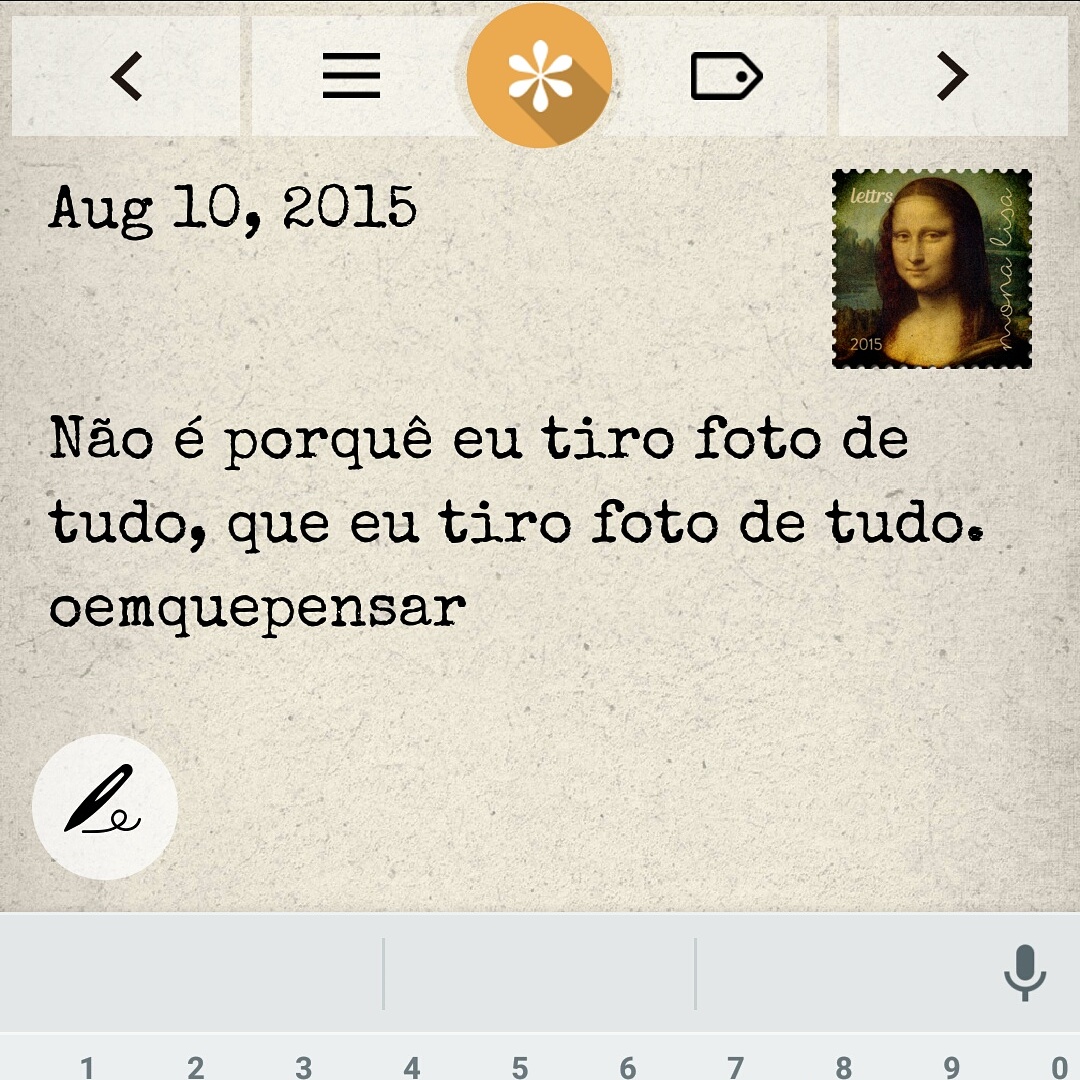Start voice input with the microphone
The width and height of the screenshot is (1080, 1080).
click(1025, 972)
